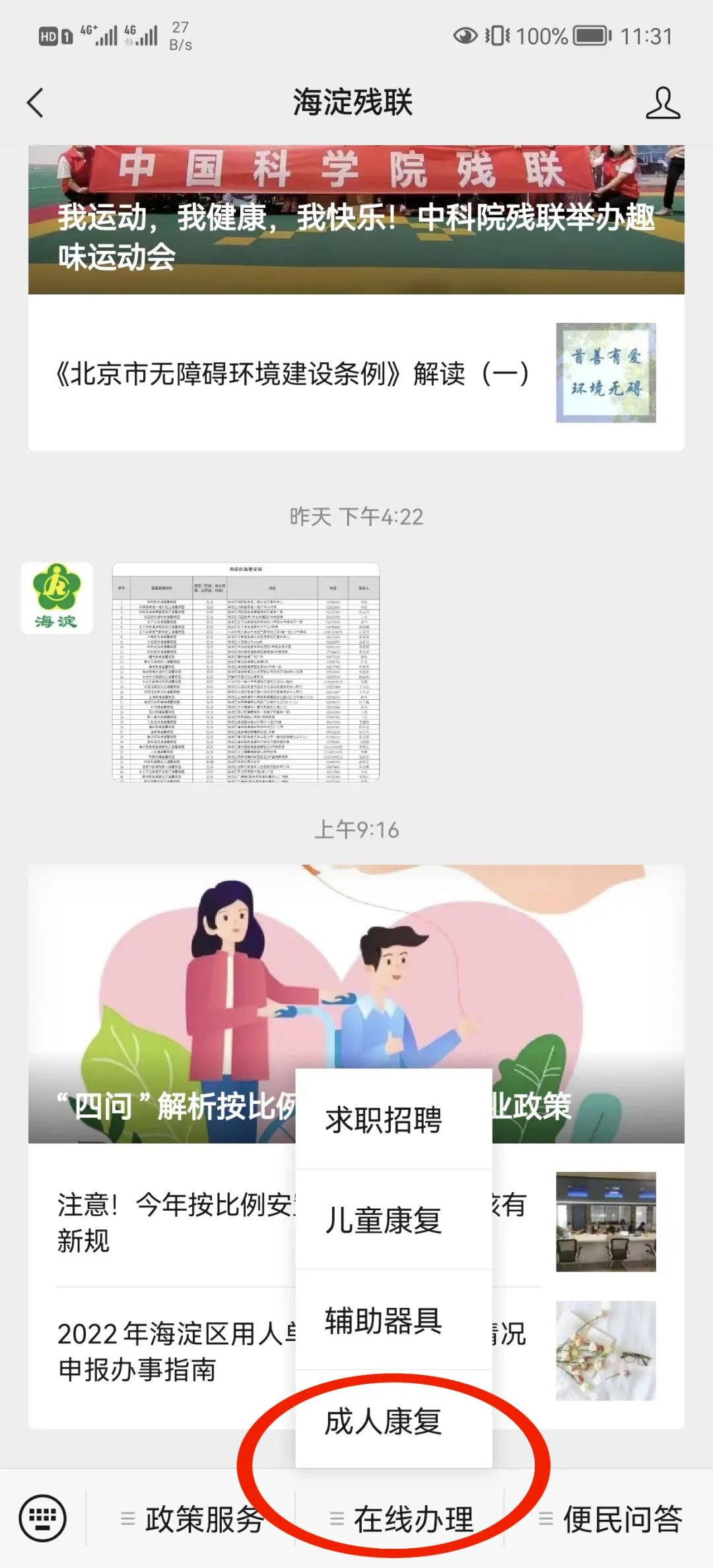Screen dimensions: 713x1568
Task: Go back from 海淀残联 chat
Action: [x=36, y=103]
